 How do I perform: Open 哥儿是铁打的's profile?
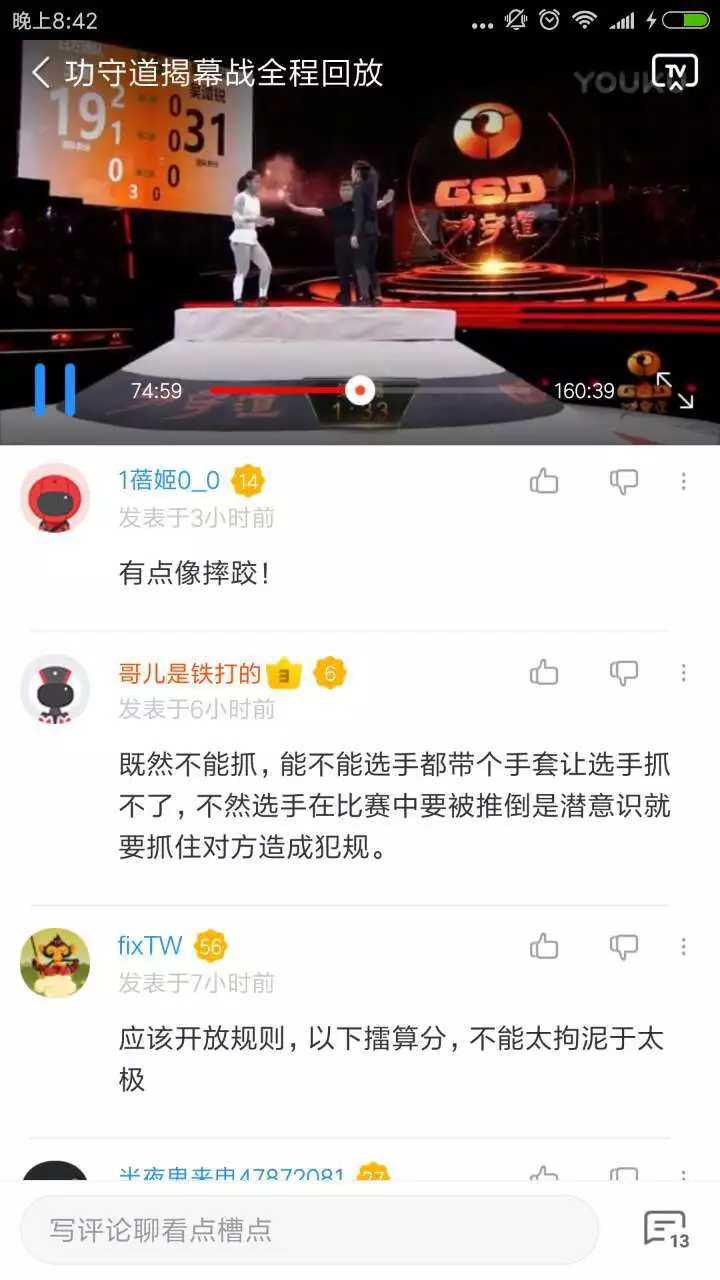(55, 689)
